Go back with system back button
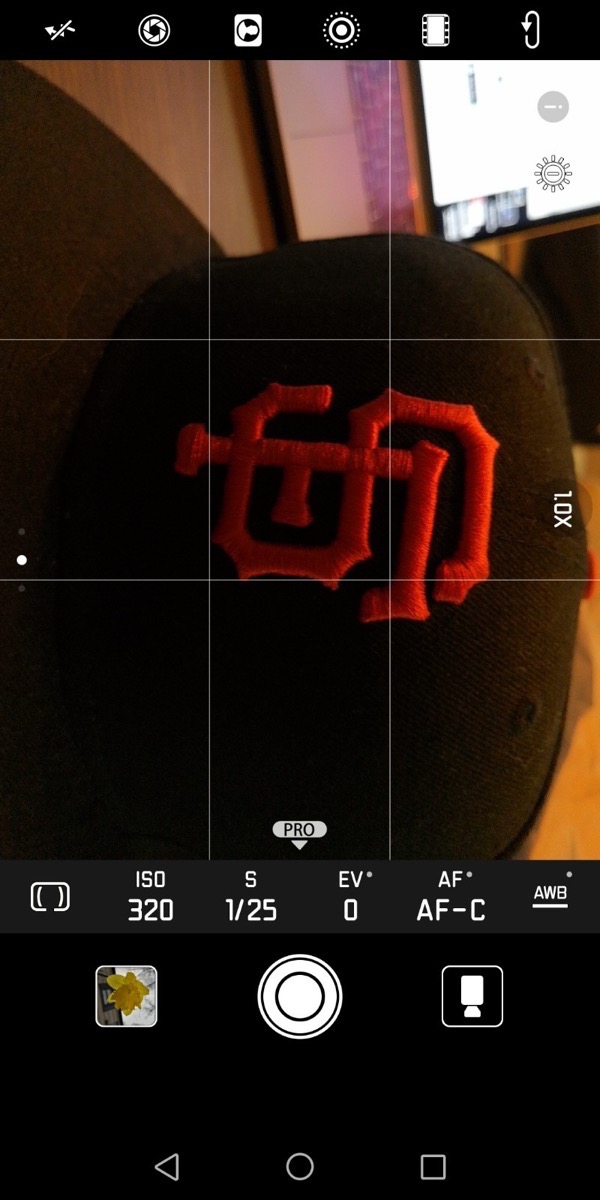Screen dimensions: 600x1200 tap(167, 1166)
